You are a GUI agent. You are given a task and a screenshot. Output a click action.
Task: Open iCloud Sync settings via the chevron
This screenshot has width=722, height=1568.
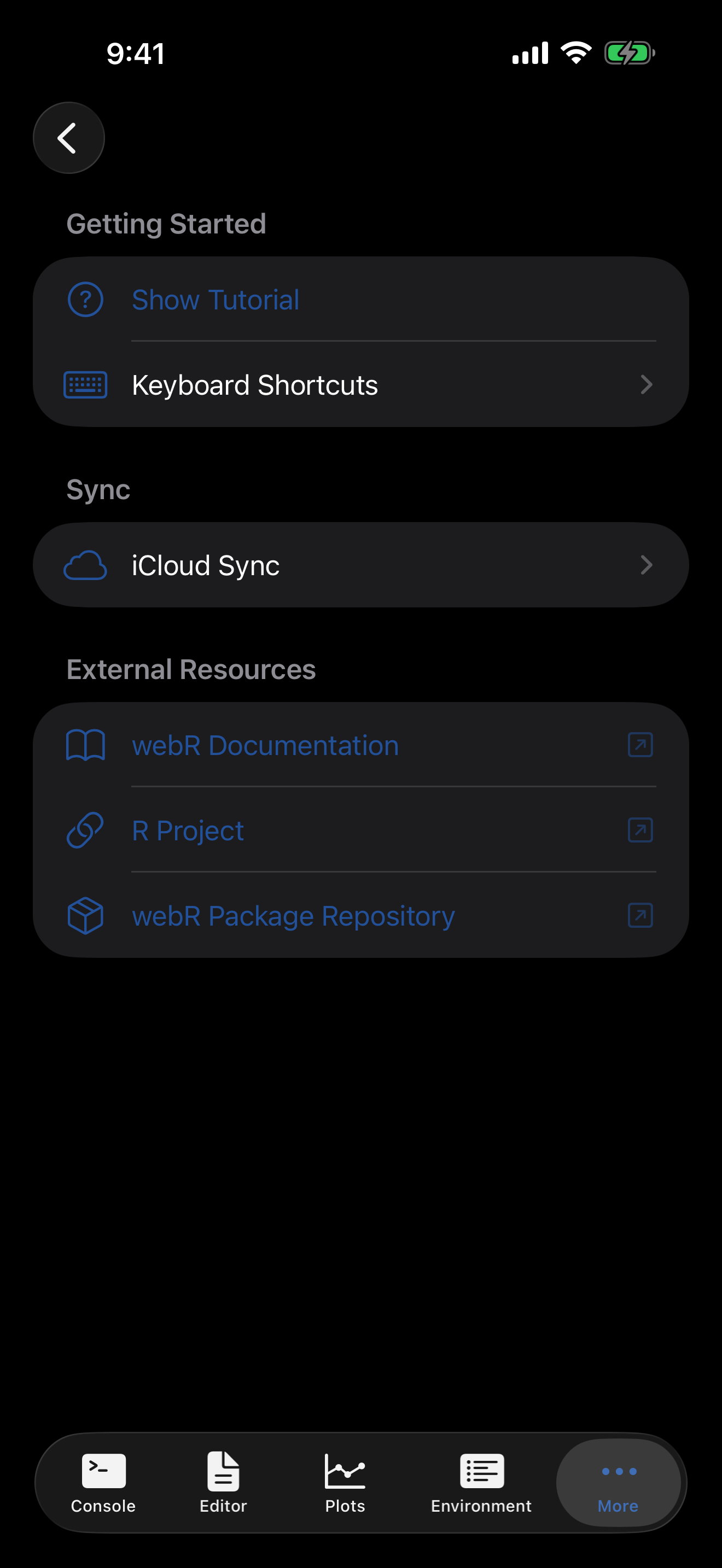pos(647,564)
